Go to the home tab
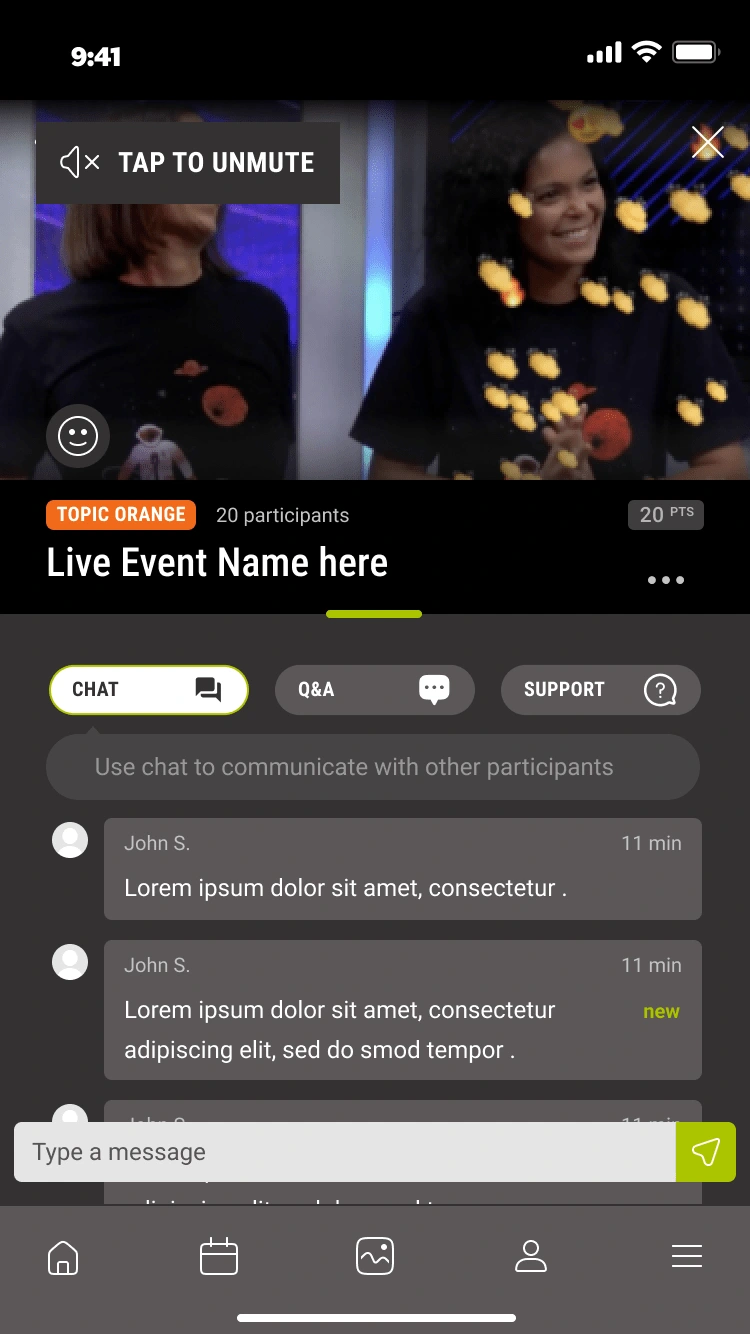Image resolution: width=750 pixels, height=1334 pixels. [x=63, y=1257]
